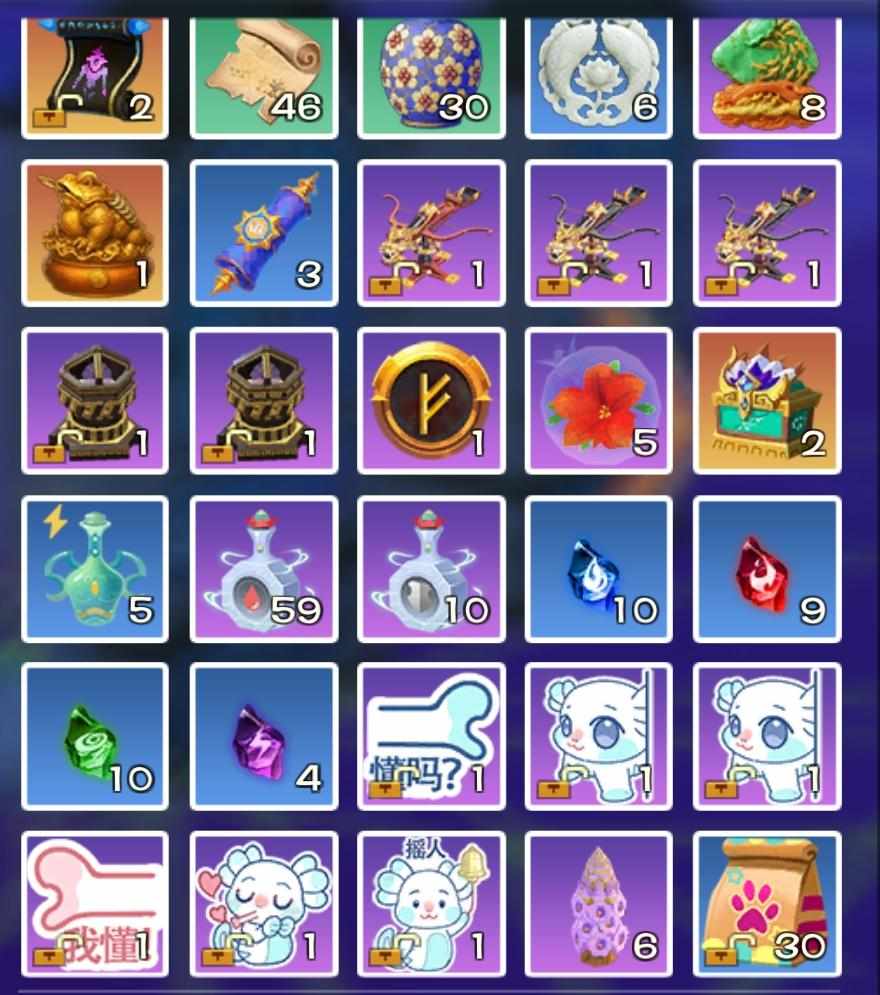Select the pink coral cone item
Image resolution: width=880 pixels, height=995 pixels.
coord(599,904)
